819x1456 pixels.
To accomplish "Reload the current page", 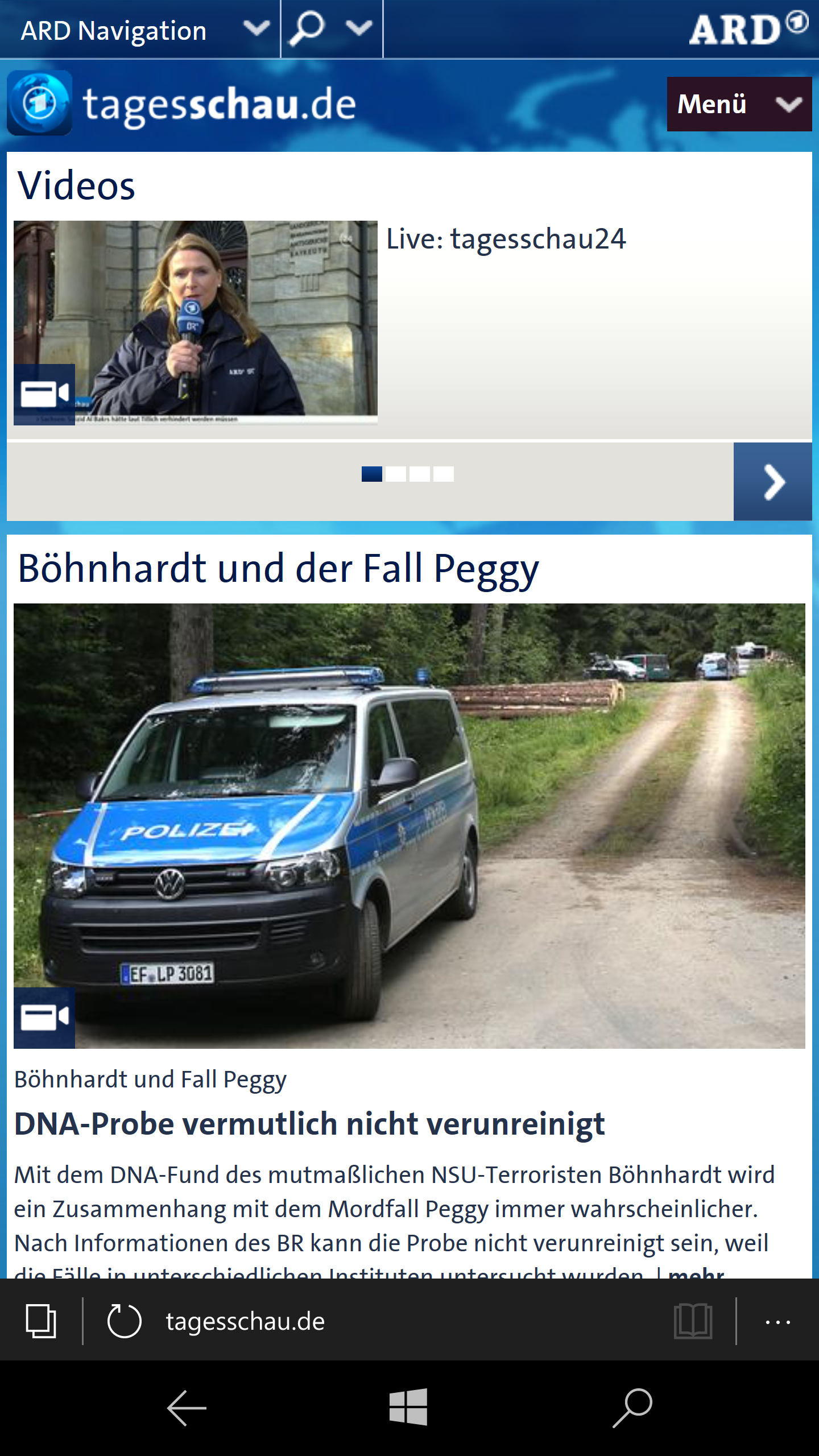I will point(124,1321).
